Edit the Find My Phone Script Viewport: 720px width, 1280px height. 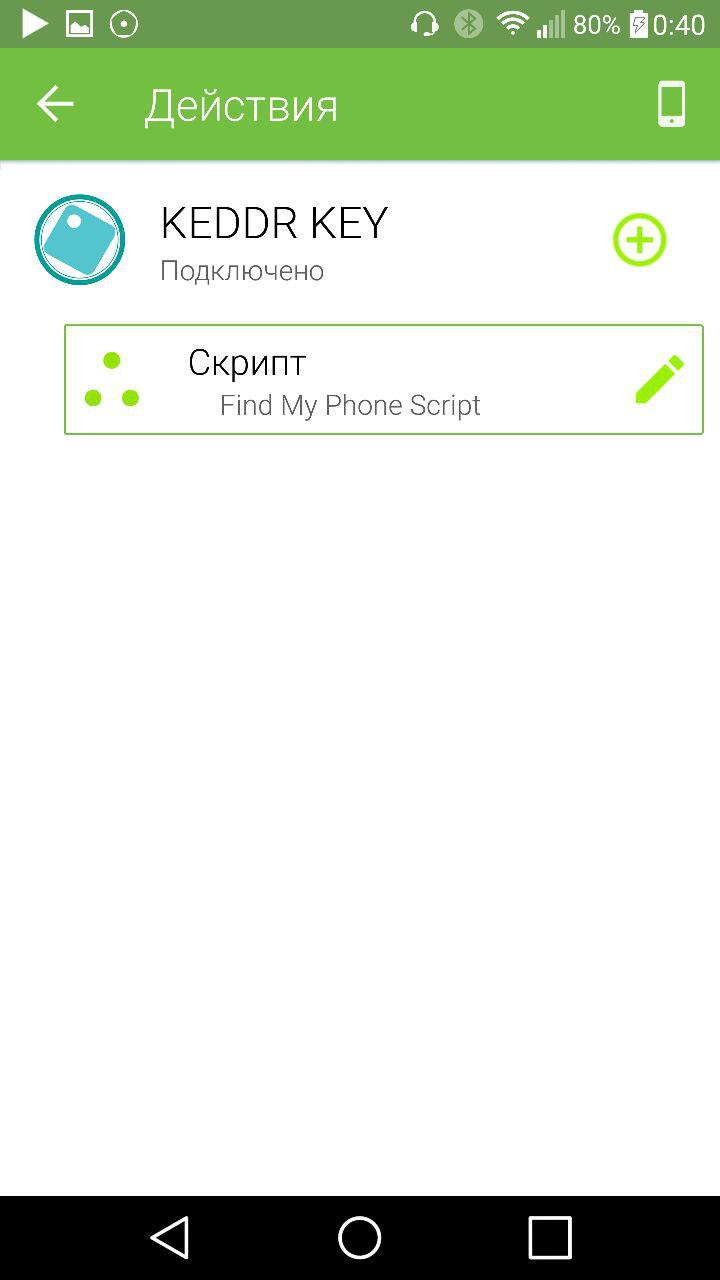pyautogui.click(x=660, y=380)
